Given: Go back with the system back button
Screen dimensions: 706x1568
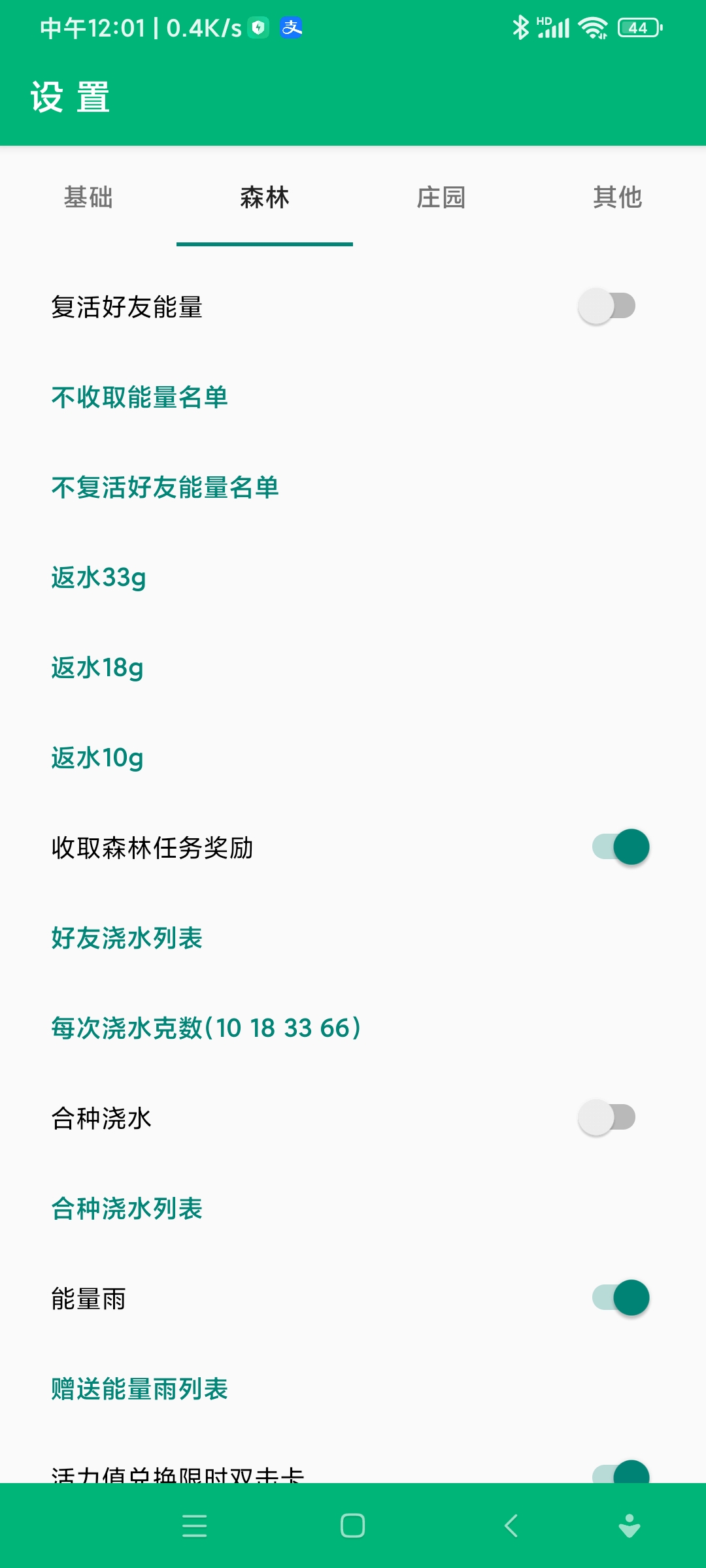Looking at the screenshot, I should (x=511, y=1526).
